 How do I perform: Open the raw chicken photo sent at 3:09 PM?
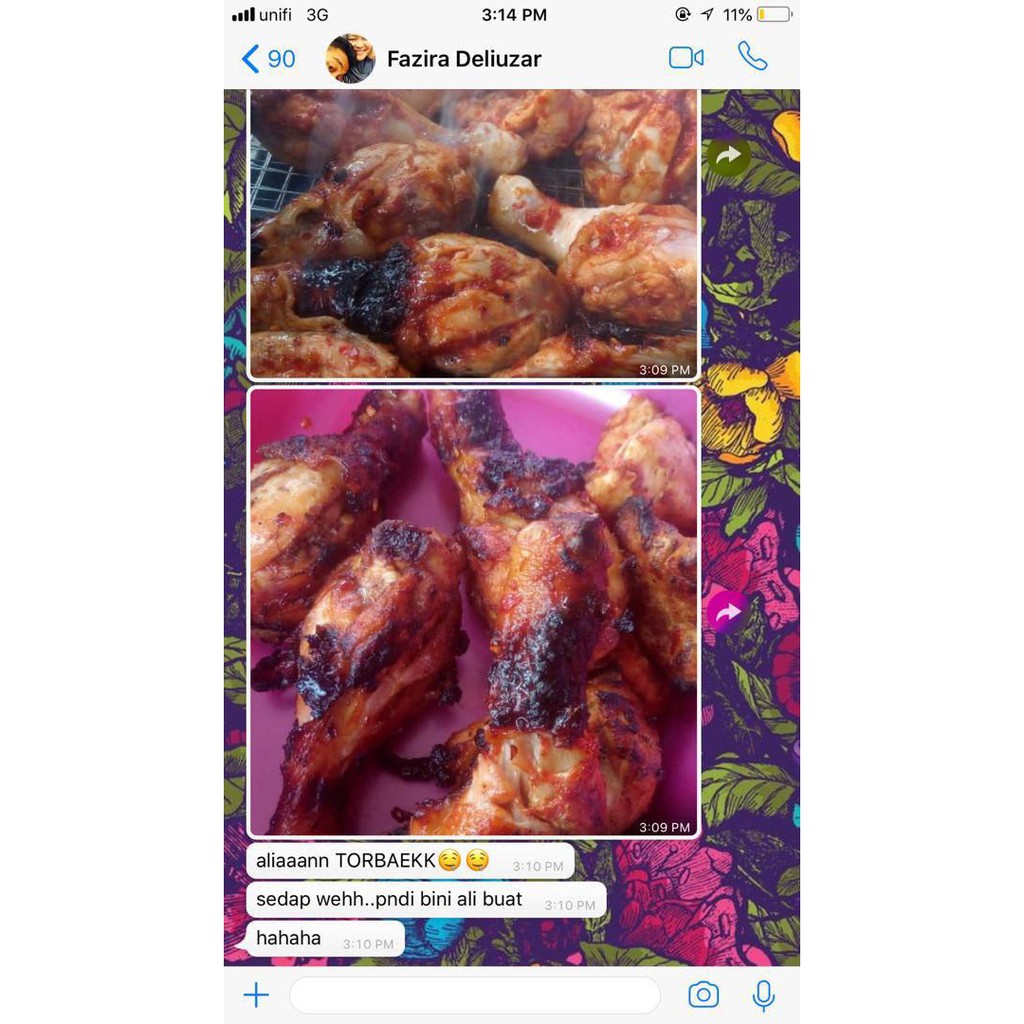click(473, 232)
